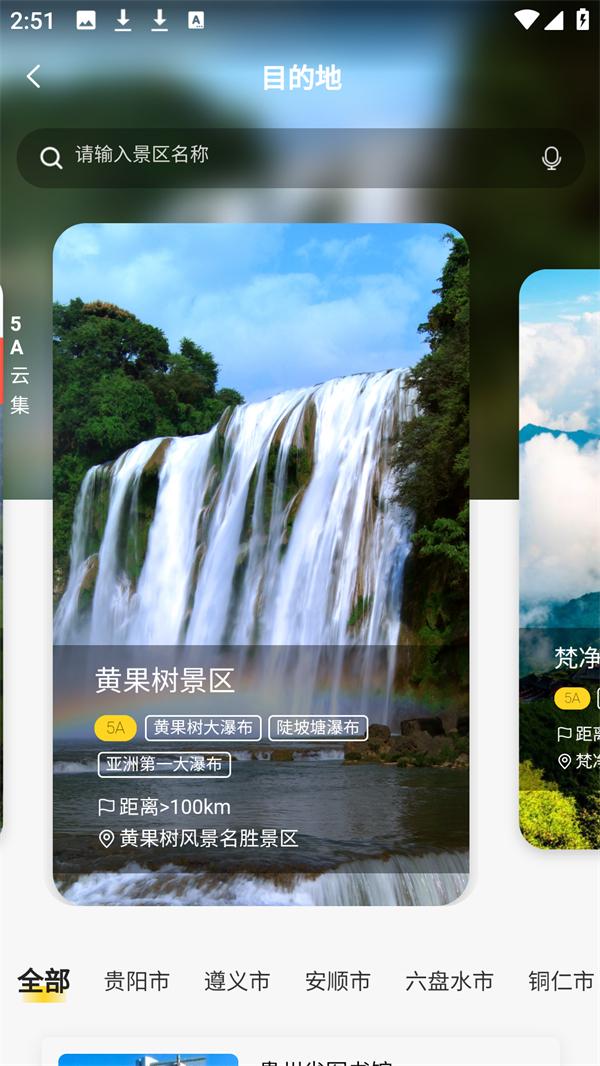The height and width of the screenshot is (1066, 600).
Task: Open the 铜仁市 tab
Action: point(561,981)
